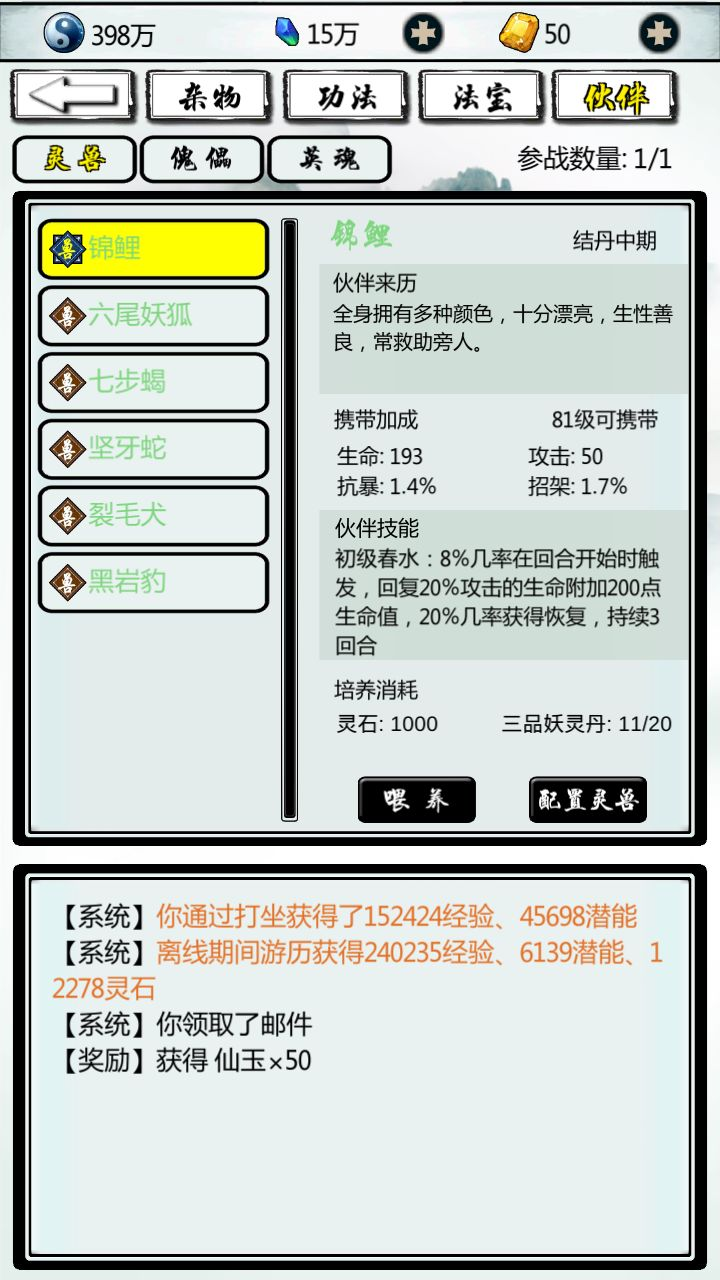Switch to the 杂物 tab
This screenshot has width=720, height=1280.
pos(210,97)
